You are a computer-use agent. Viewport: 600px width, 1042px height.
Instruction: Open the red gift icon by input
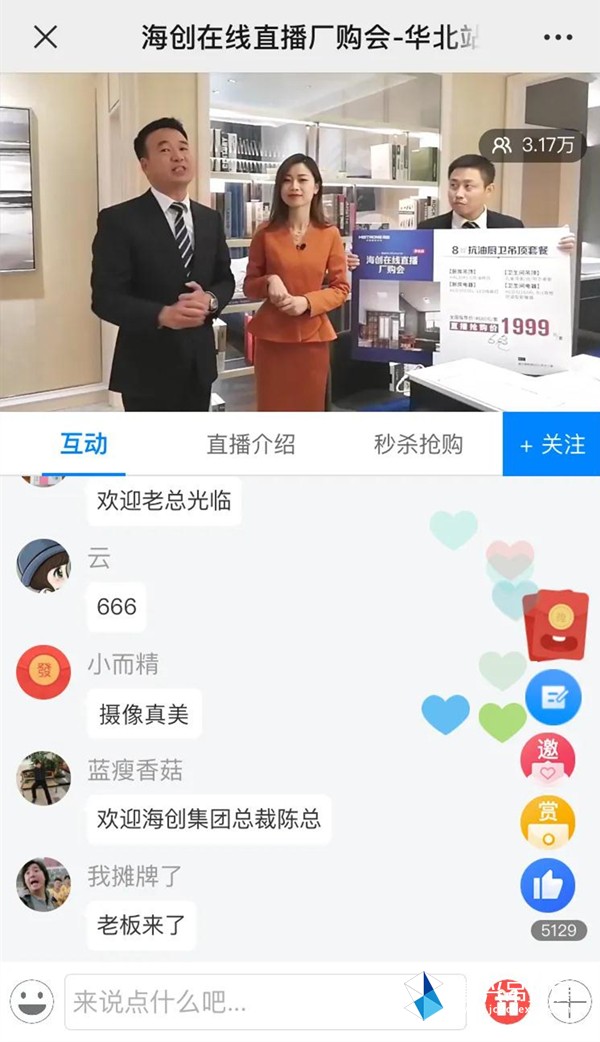tap(507, 1000)
